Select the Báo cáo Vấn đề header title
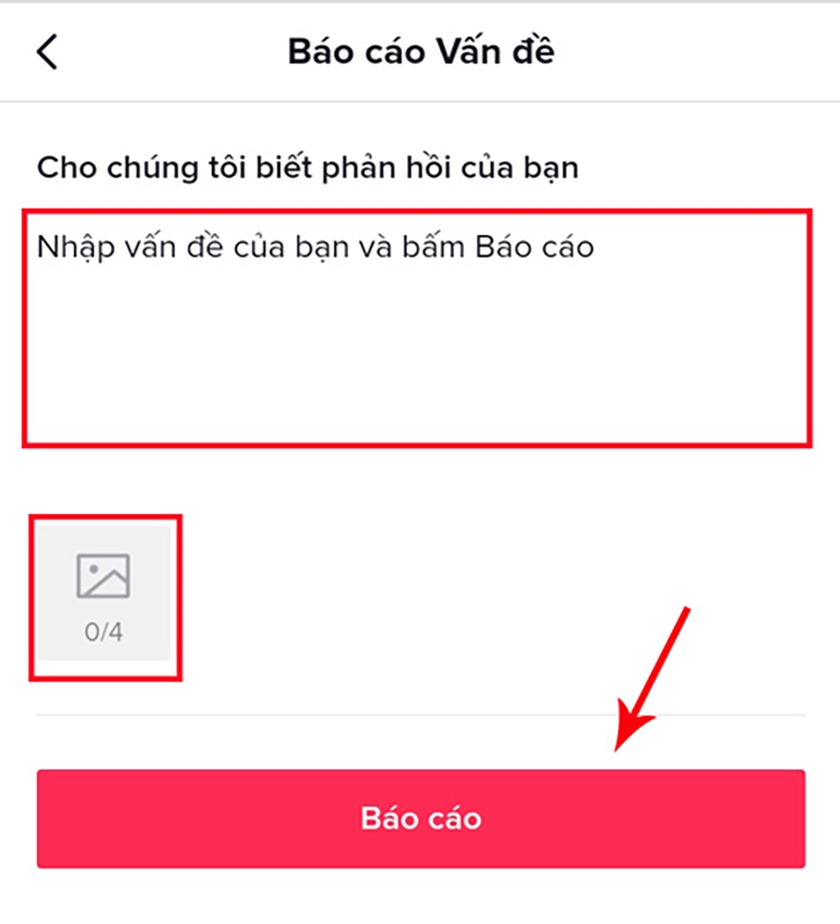Screen dimensions: 840x924 click(x=420, y=50)
